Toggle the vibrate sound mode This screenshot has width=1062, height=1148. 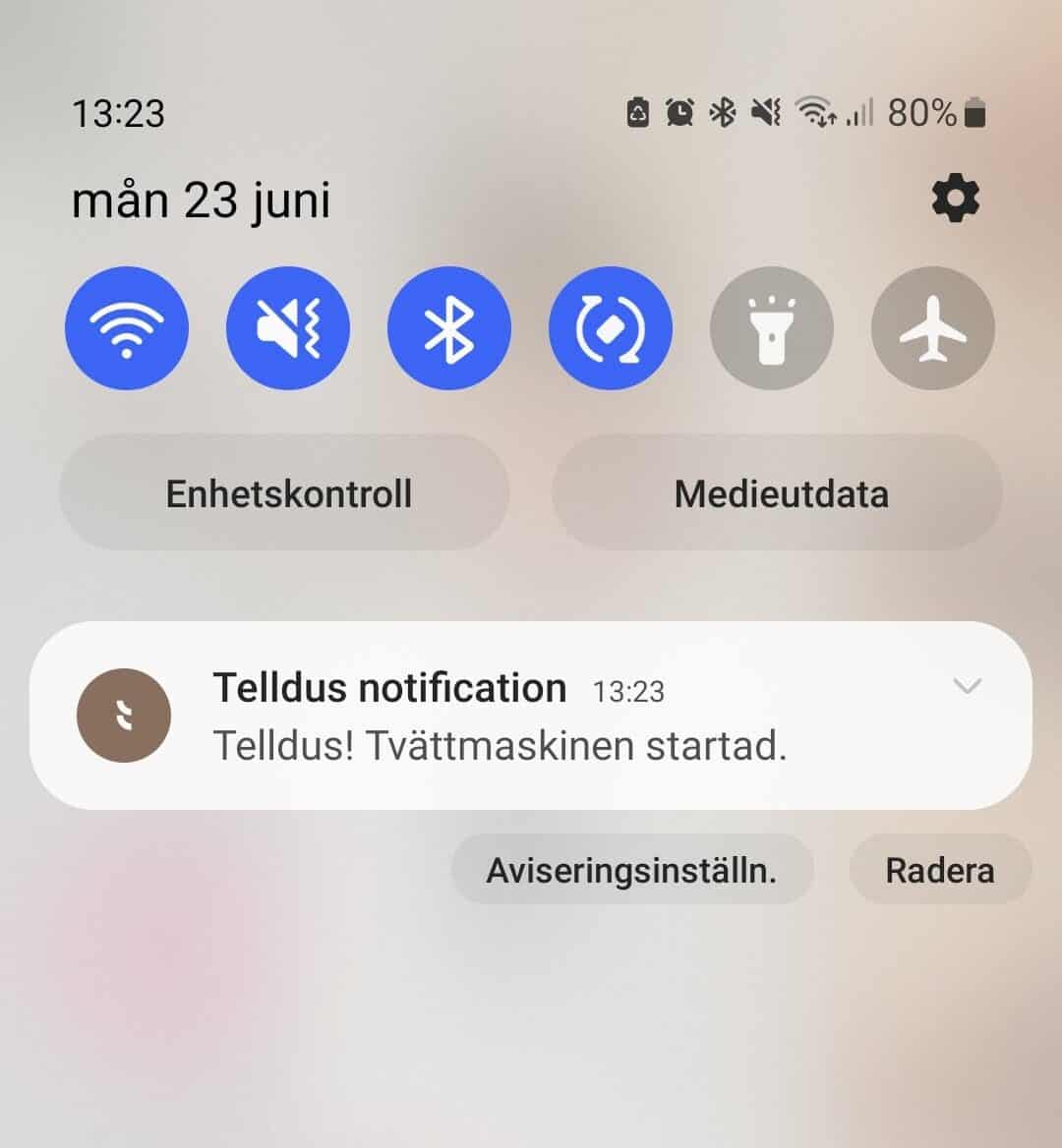[x=288, y=328]
